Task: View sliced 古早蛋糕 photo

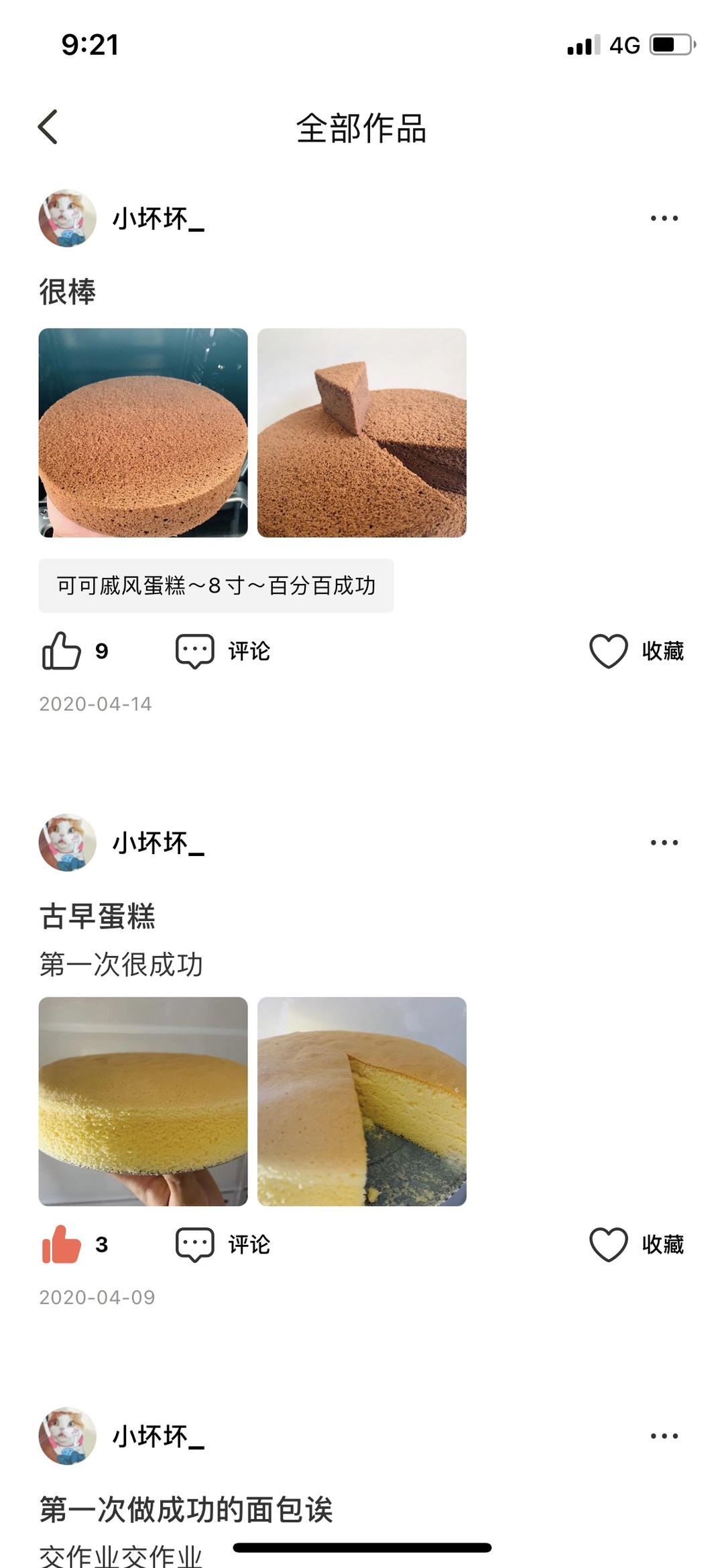Action: tap(361, 1101)
